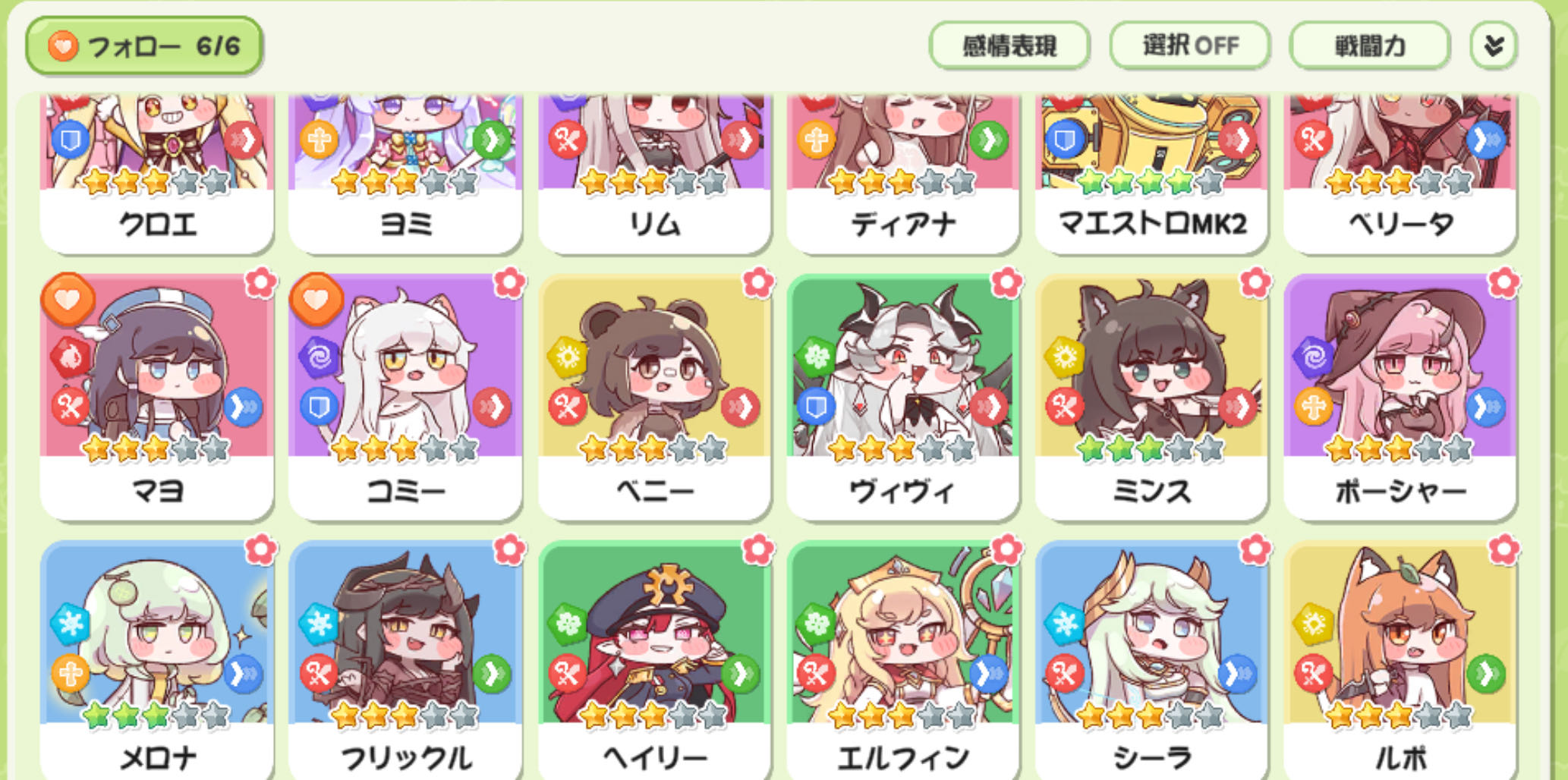Toggle the 選択 OFF button
1568x780 pixels.
click(x=1189, y=46)
